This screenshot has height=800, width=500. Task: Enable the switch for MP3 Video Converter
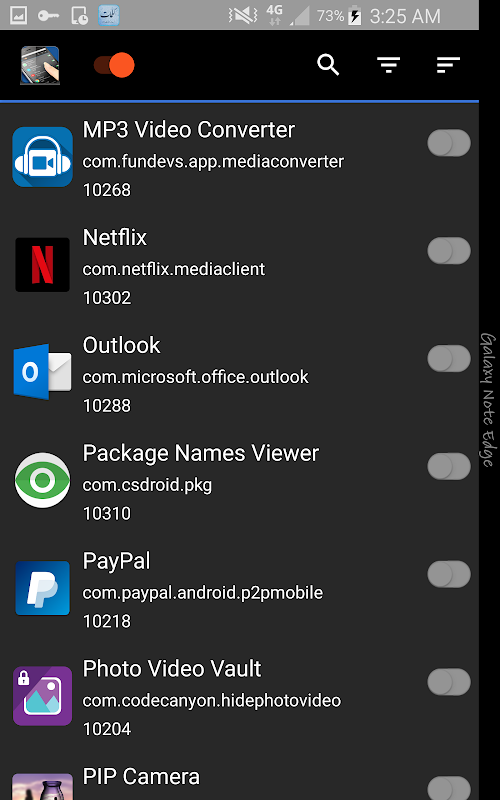pos(449,143)
